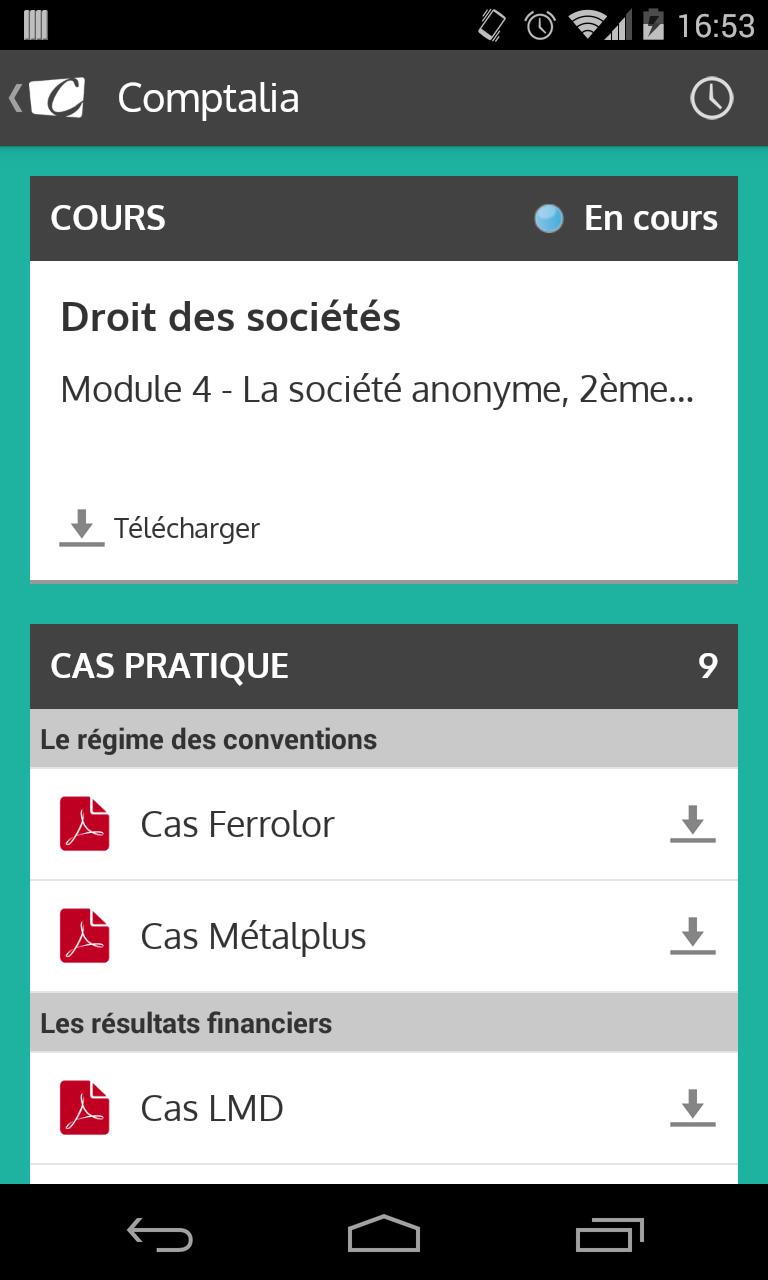Open the Cas Métalplus PDF
This screenshot has width=768, height=1280.
[254, 936]
